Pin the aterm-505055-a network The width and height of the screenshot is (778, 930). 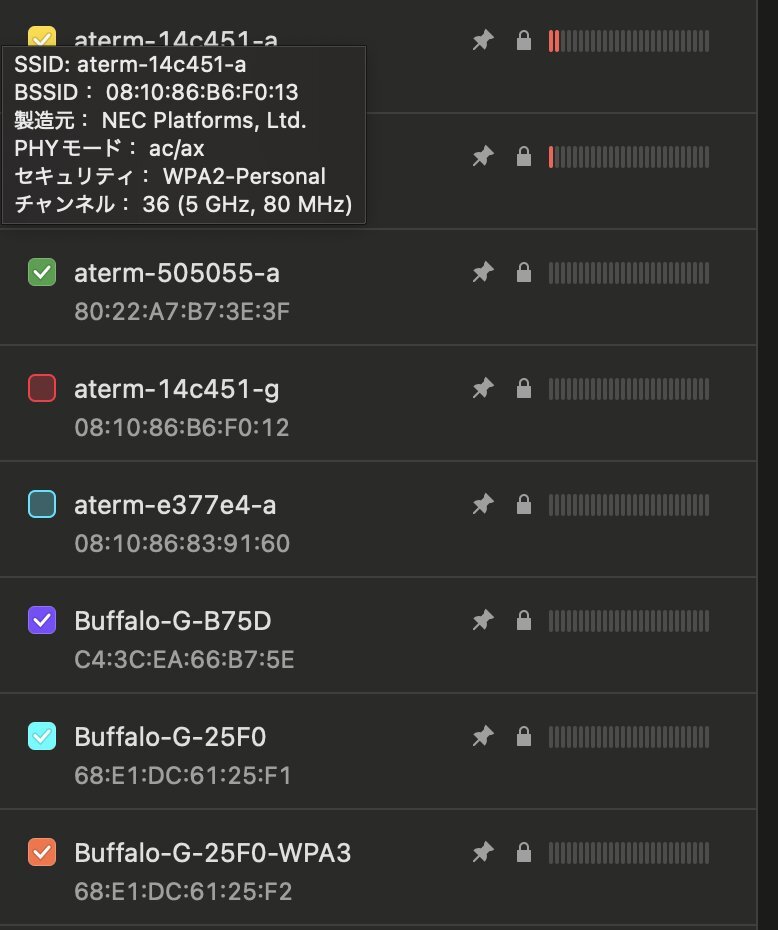483,272
